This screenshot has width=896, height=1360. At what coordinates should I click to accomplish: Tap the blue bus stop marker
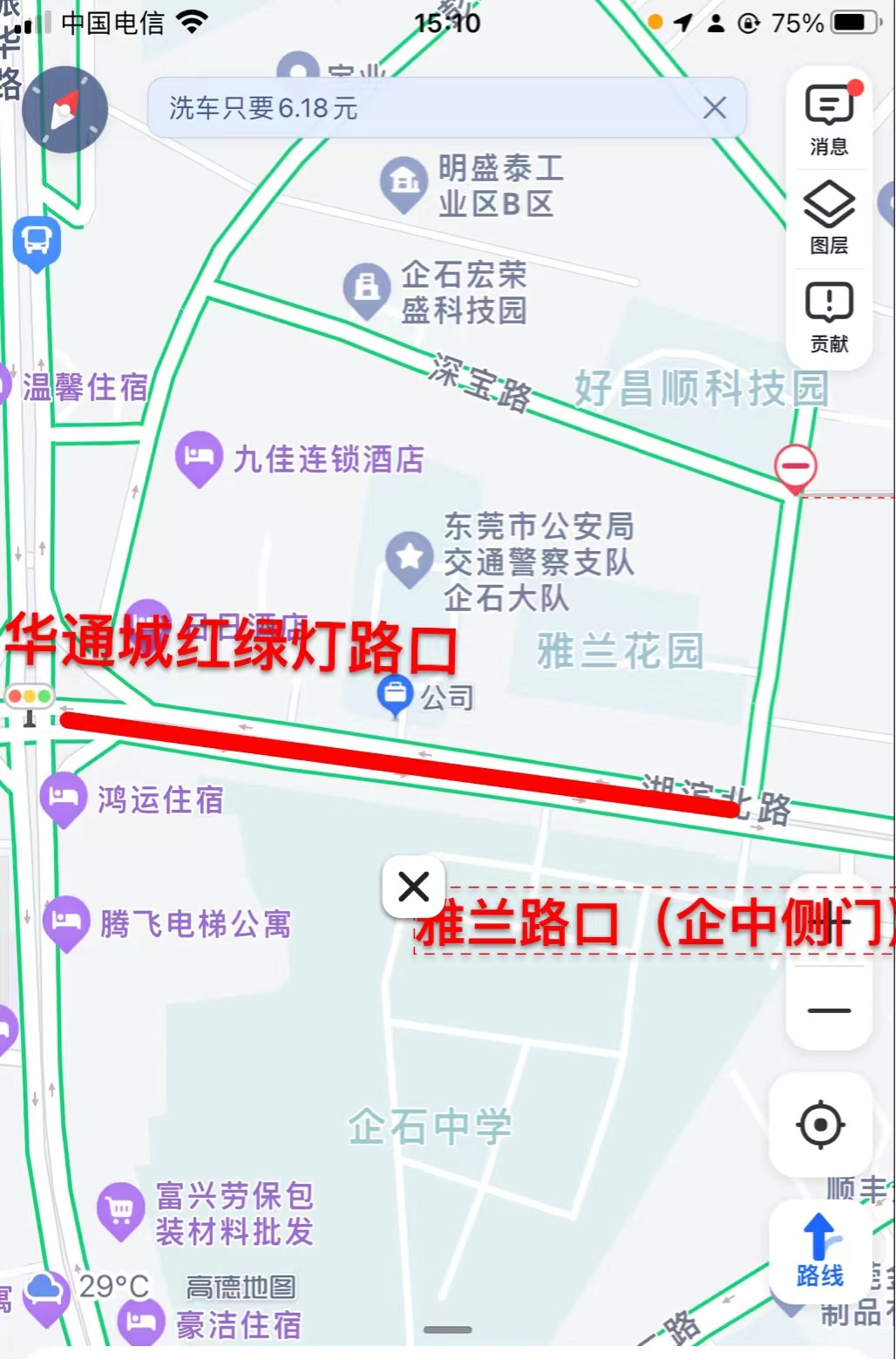(37, 240)
